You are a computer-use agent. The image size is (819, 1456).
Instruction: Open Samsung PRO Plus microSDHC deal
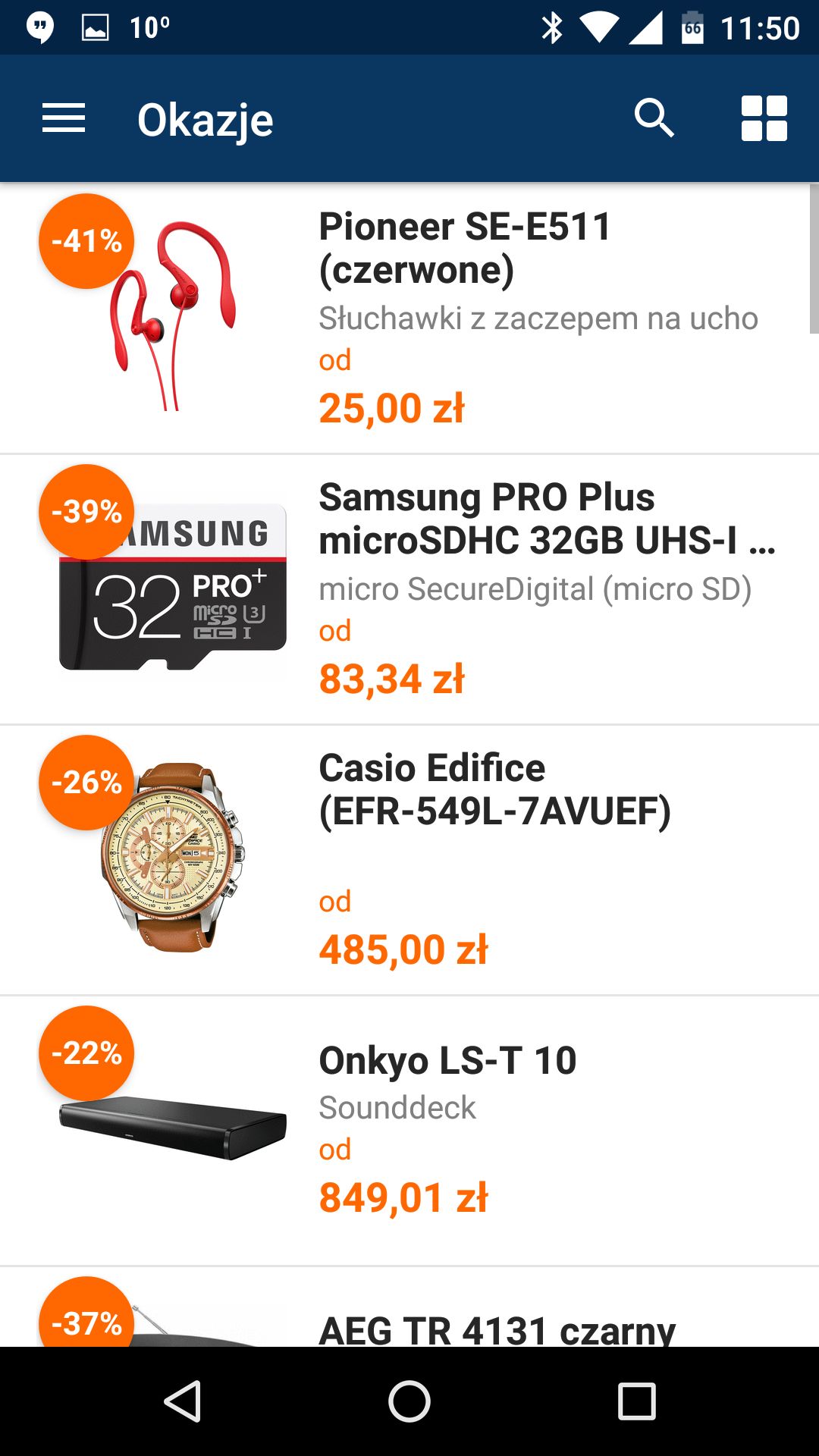409,590
